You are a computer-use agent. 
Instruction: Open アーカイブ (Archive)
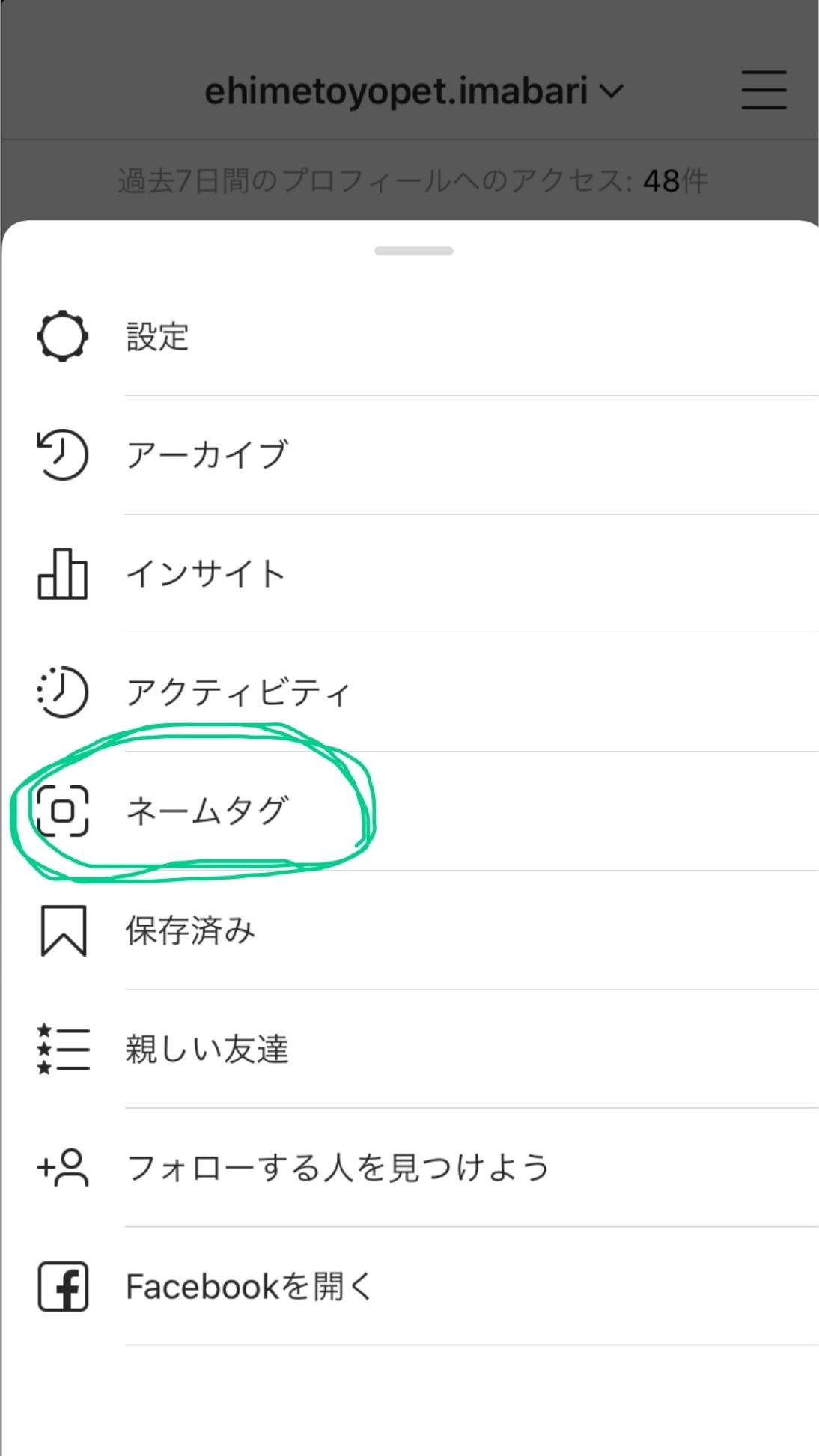pos(409,455)
